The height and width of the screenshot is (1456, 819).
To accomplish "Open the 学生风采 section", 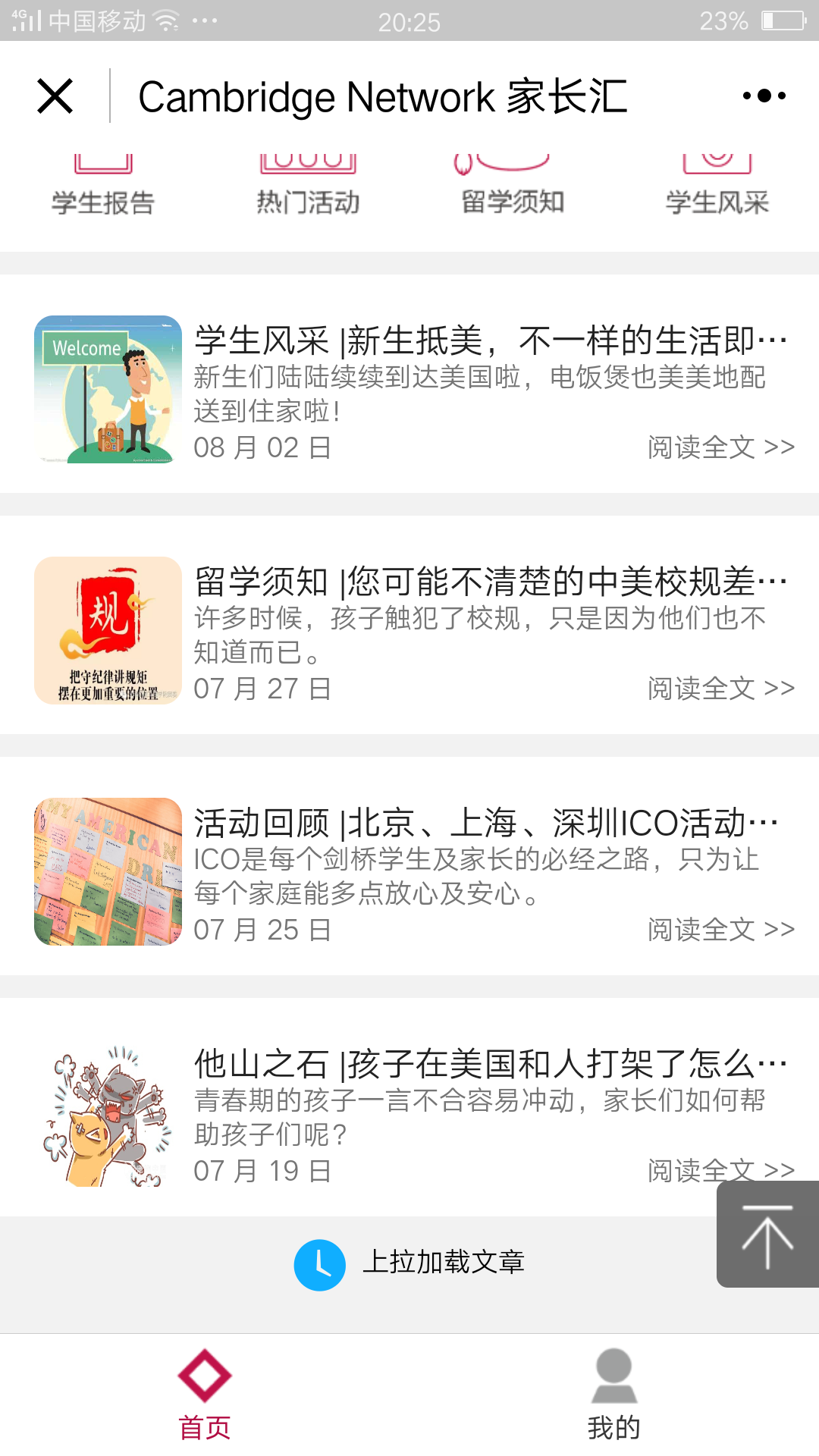I will tap(717, 187).
